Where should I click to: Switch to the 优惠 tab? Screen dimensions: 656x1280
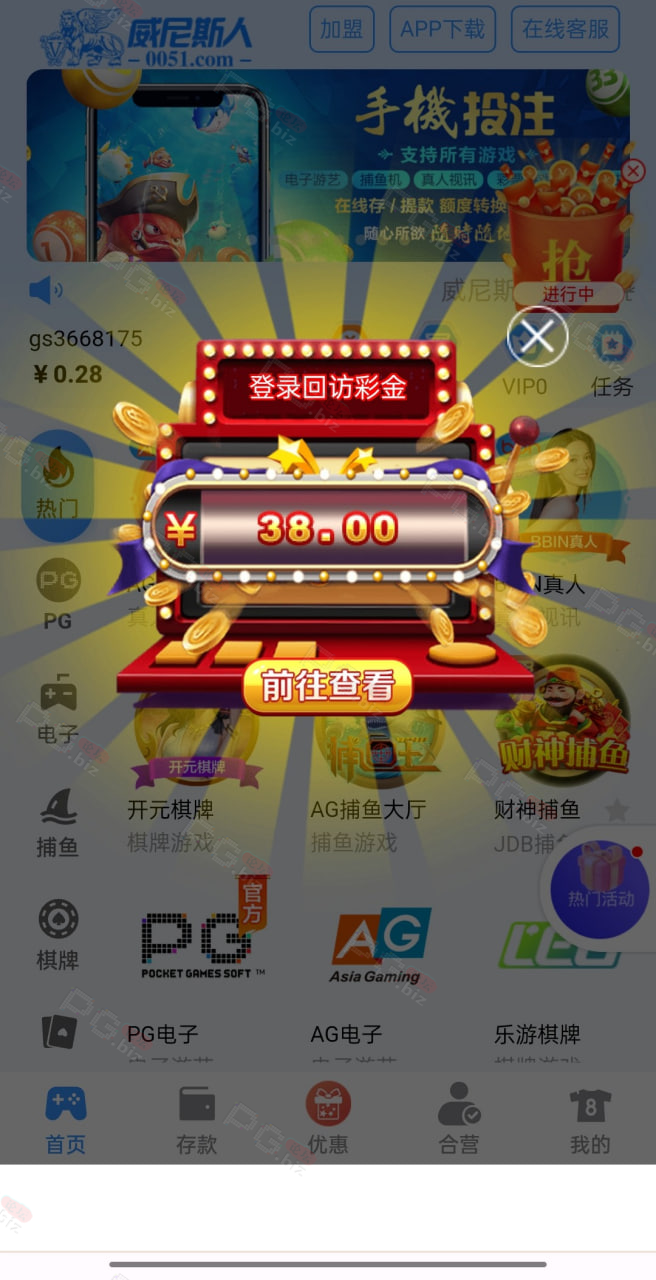click(x=328, y=1119)
